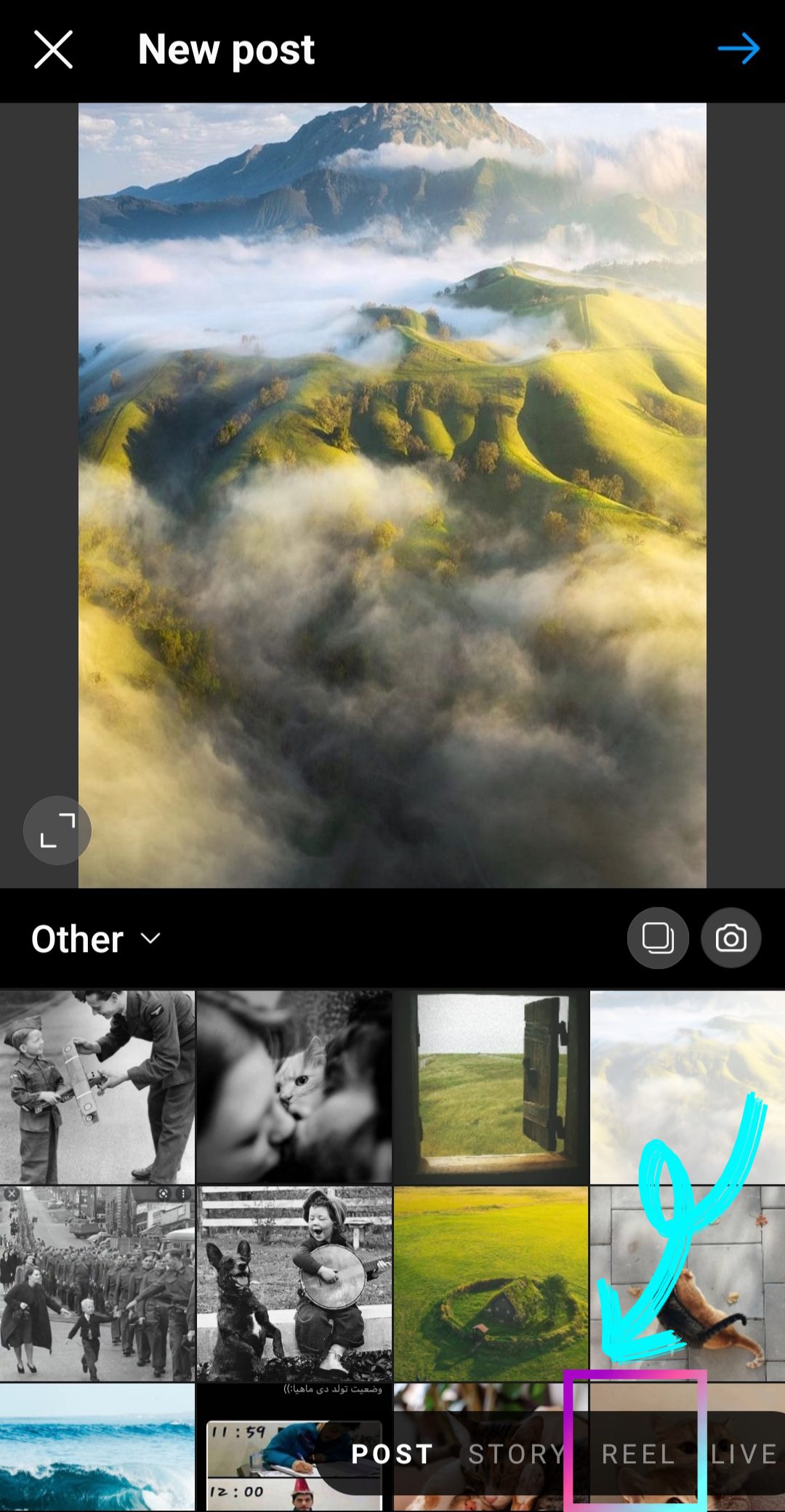Select the child with banjo and dog photo
Viewport: 785px width, 1512px height.
point(294,1284)
